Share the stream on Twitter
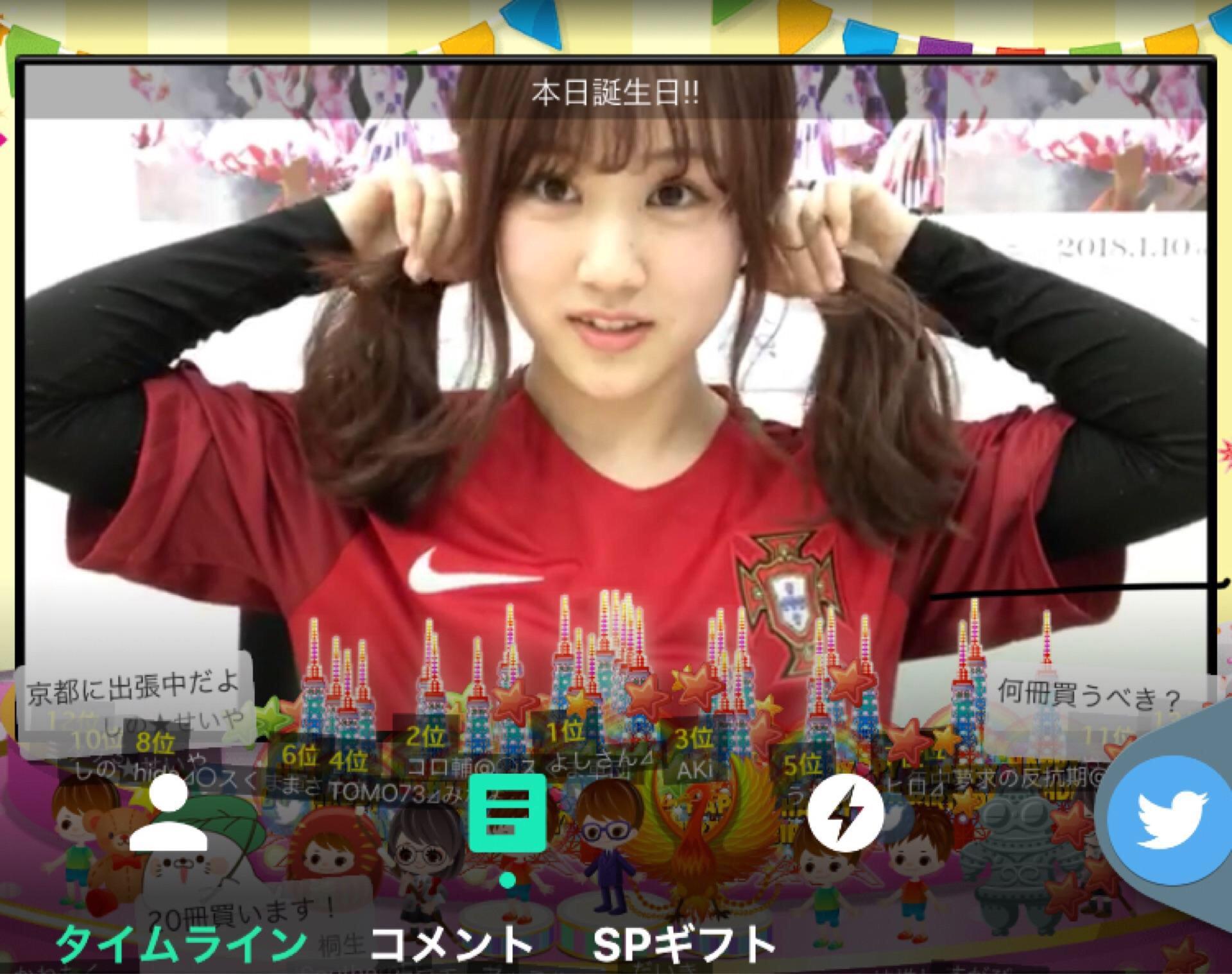 1170,821
